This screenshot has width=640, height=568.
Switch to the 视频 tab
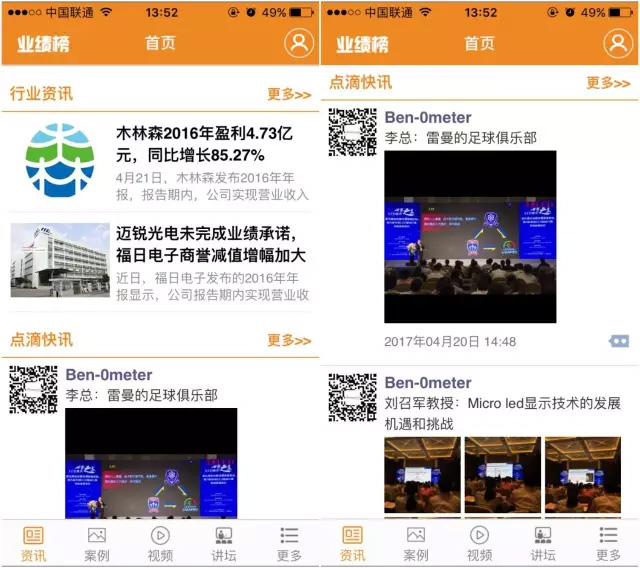[160, 543]
